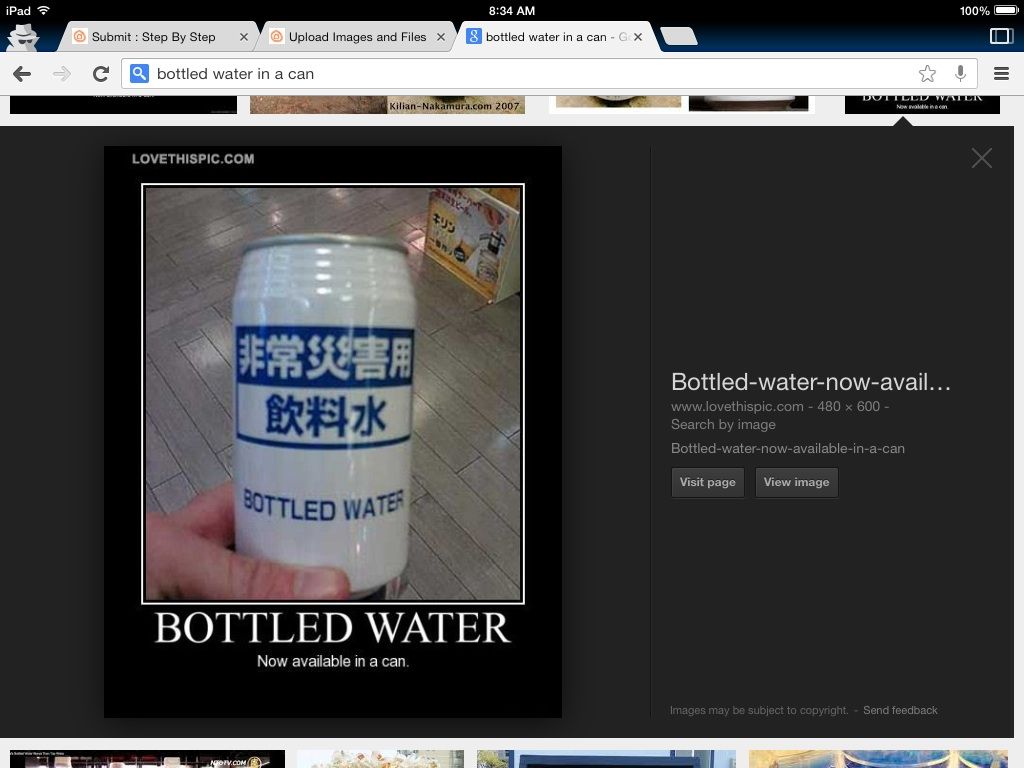Close the image preview panel
This screenshot has width=1024, height=768.
point(982,158)
